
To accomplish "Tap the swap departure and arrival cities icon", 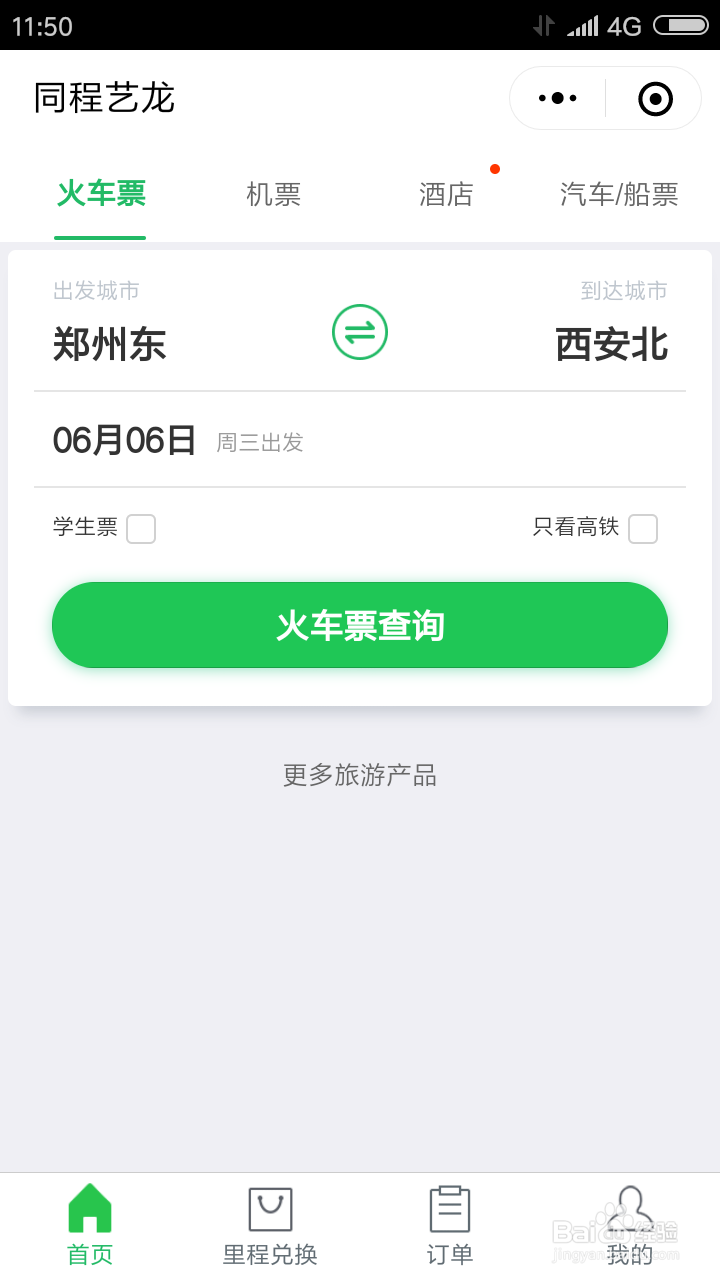I will click(359, 333).
